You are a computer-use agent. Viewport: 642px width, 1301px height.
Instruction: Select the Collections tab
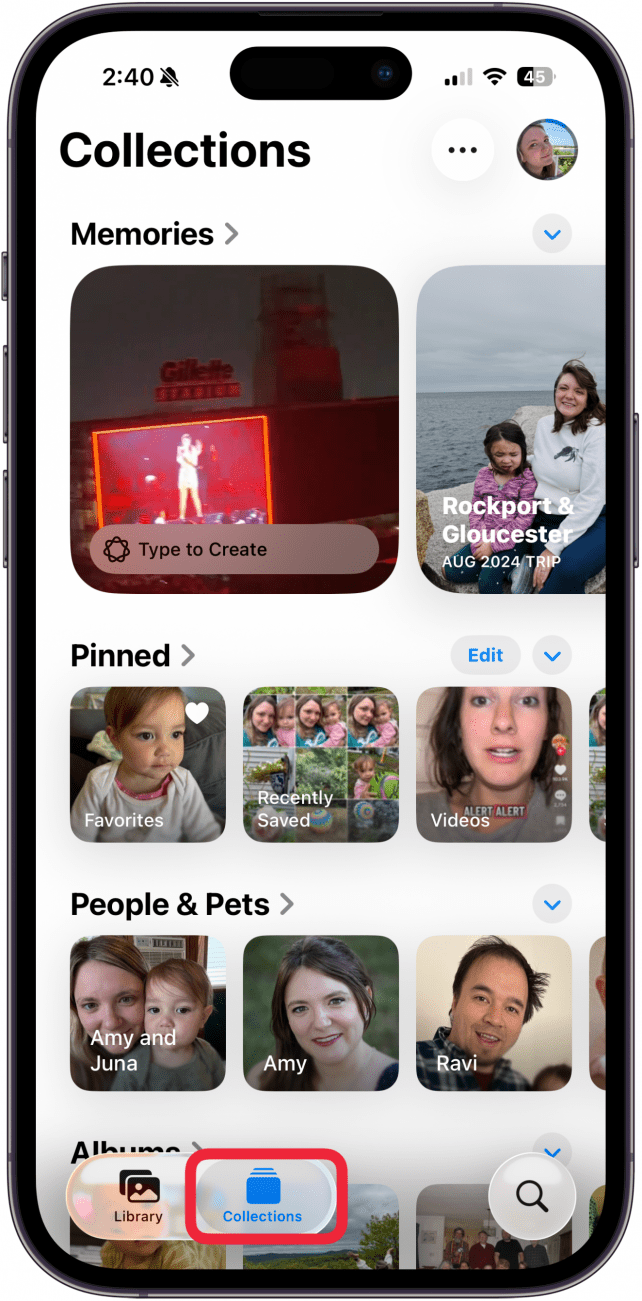pos(263,1197)
